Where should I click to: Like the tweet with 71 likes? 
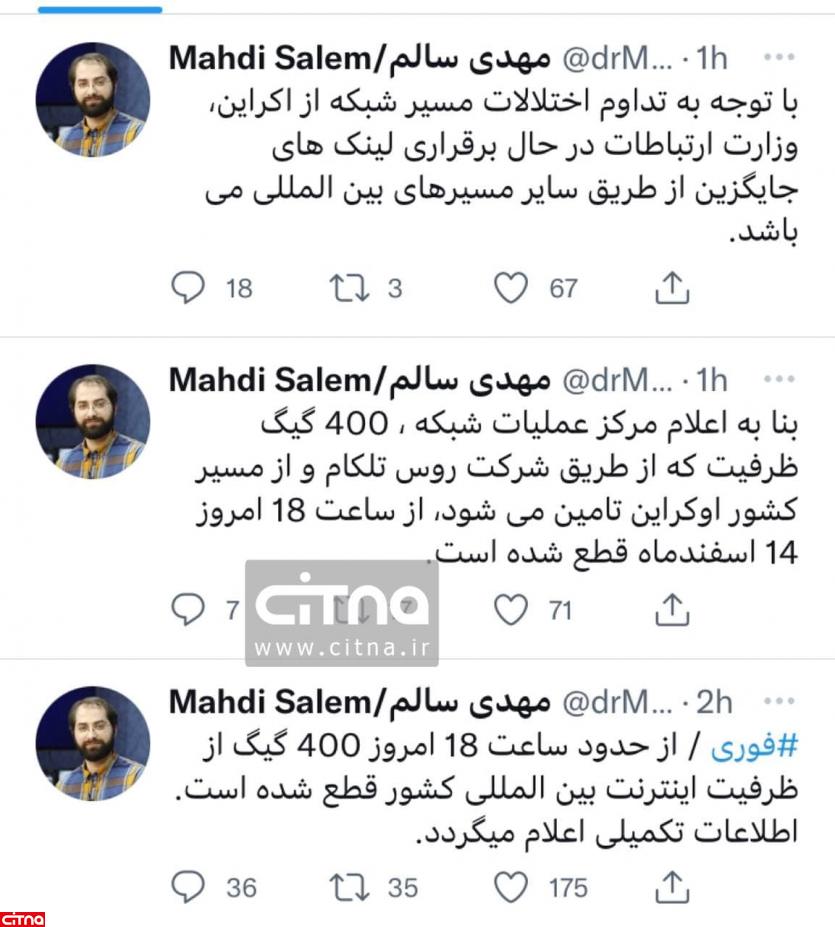coord(511,610)
